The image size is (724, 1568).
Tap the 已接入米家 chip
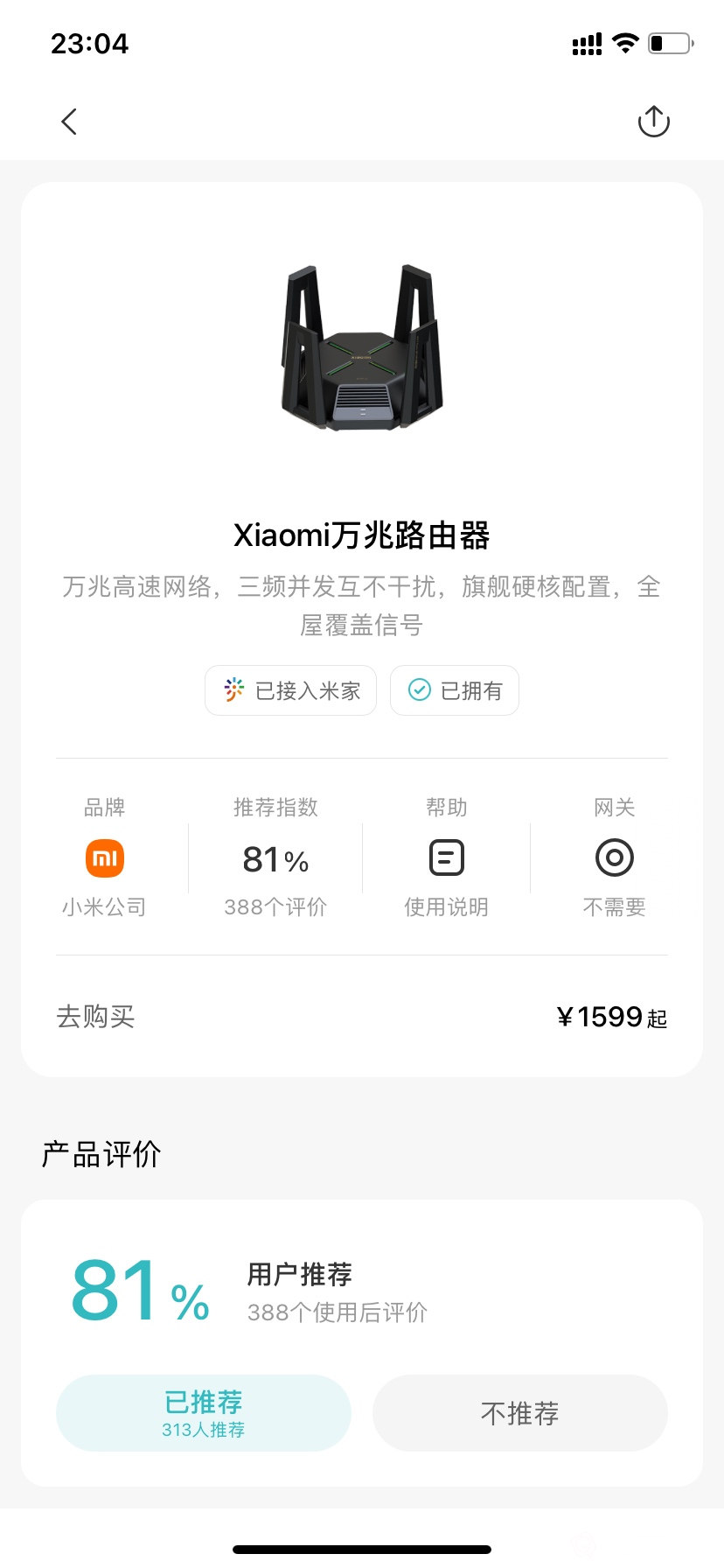tap(291, 690)
